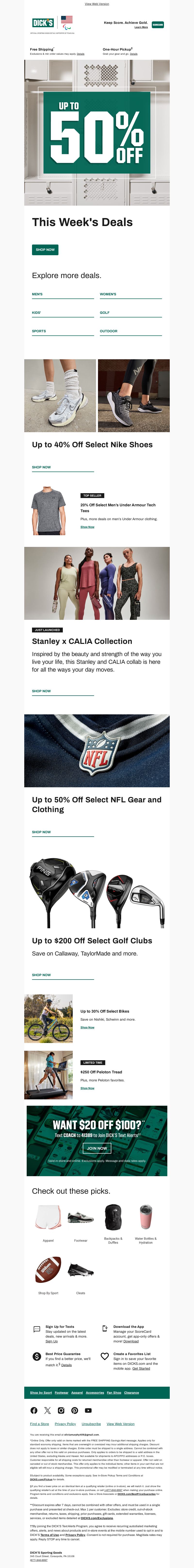Open View Web Version link at top
The height and width of the screenshot is (1568, 194).
click(x=97, y=4)
